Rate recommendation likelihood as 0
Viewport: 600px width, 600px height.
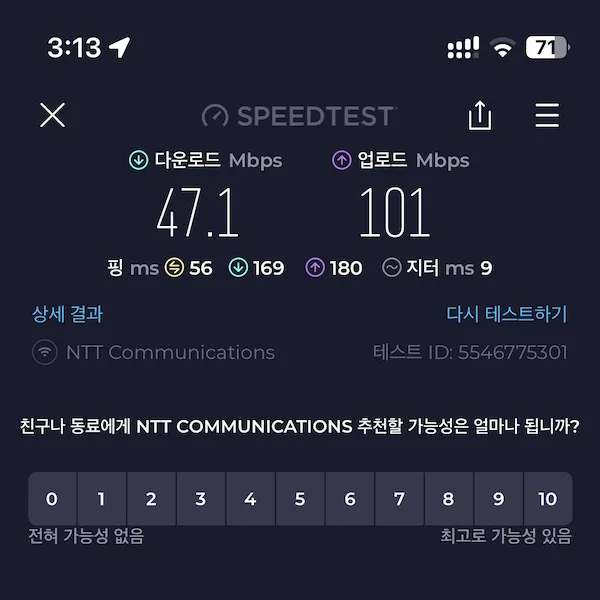[52, 499]
